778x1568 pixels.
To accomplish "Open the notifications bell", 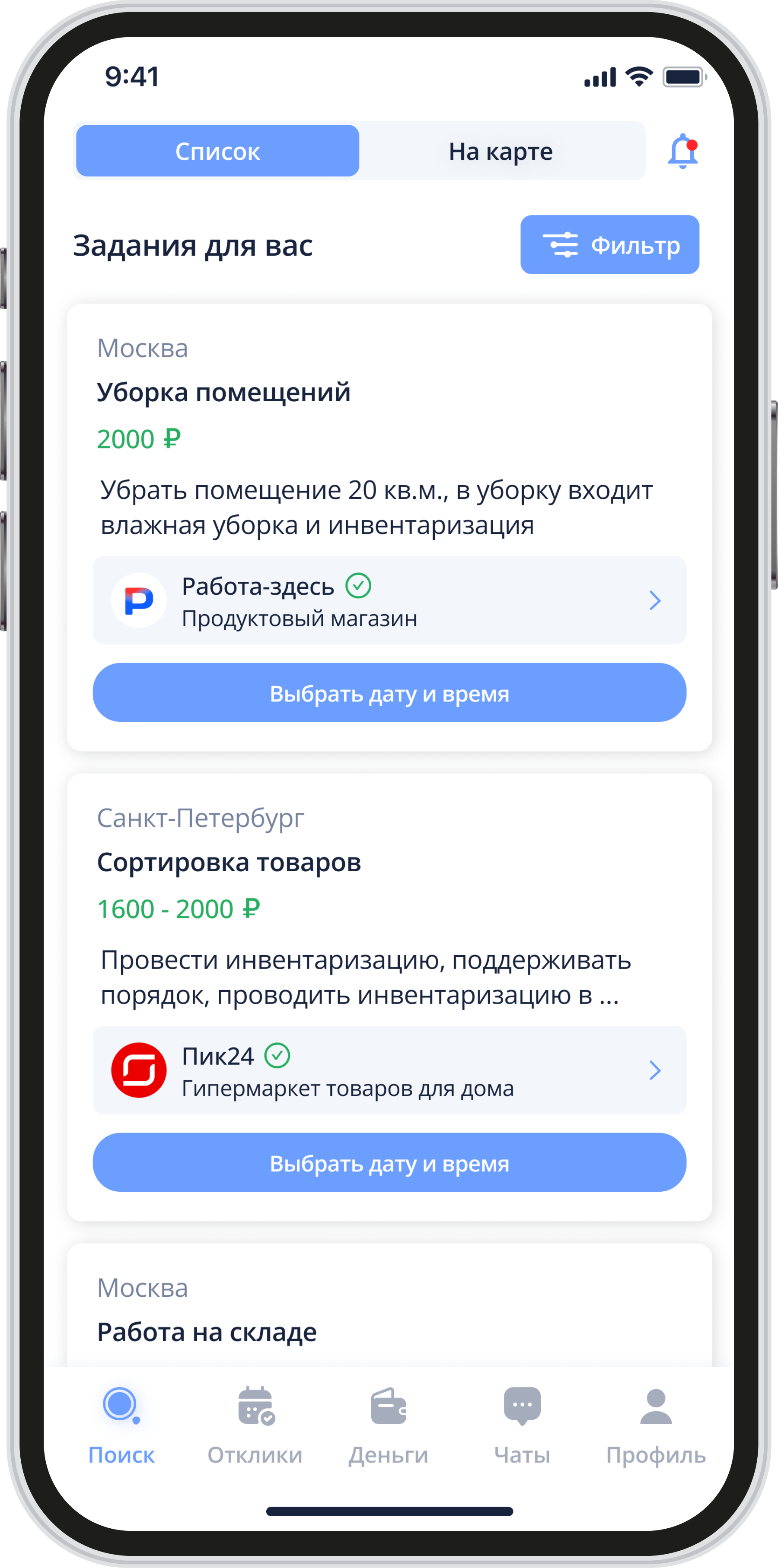I will click(x=682, y=151).
